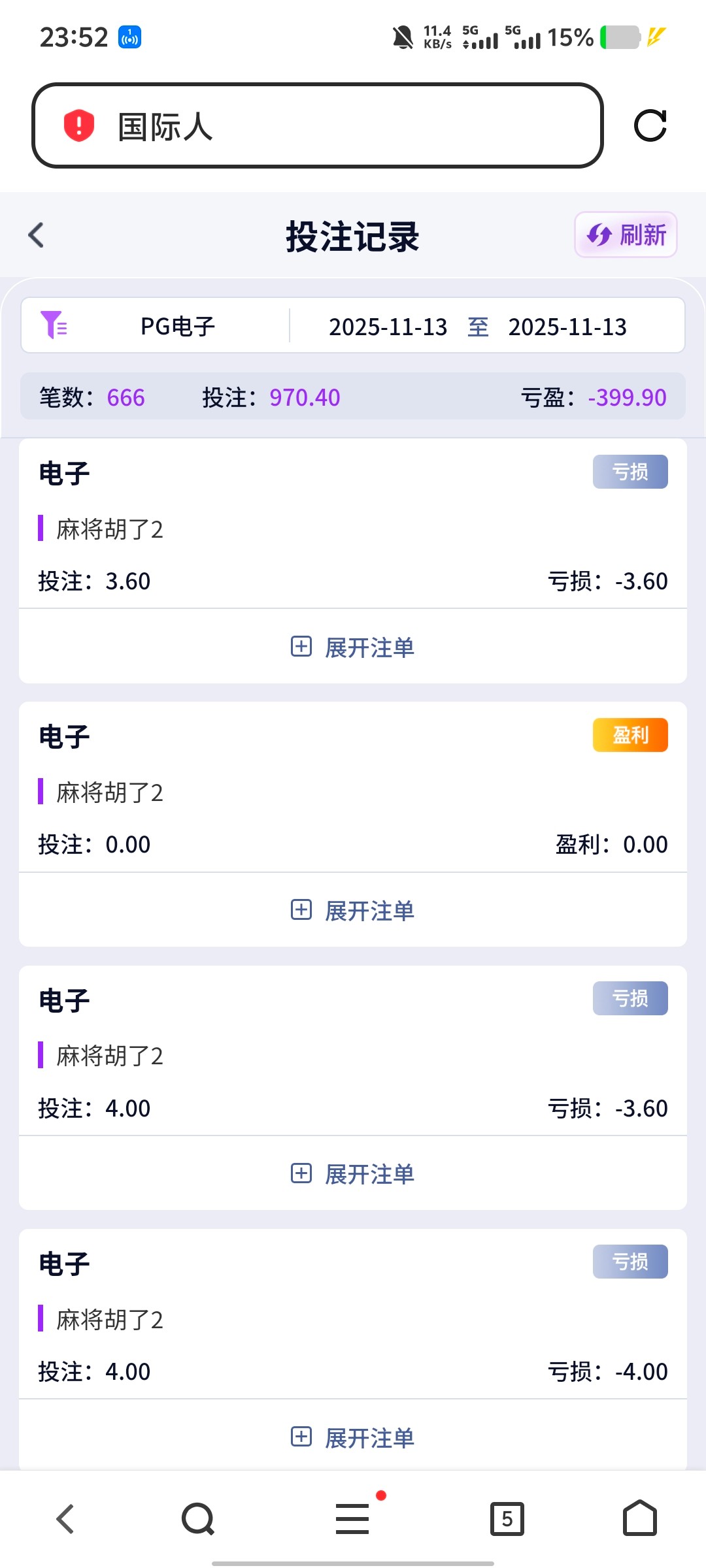Expand 展开注单 for the 亏损 -3.60 with 4.00 bet
The image size is (706, 1568).
pyautogui.click(x=353, y=1174)
